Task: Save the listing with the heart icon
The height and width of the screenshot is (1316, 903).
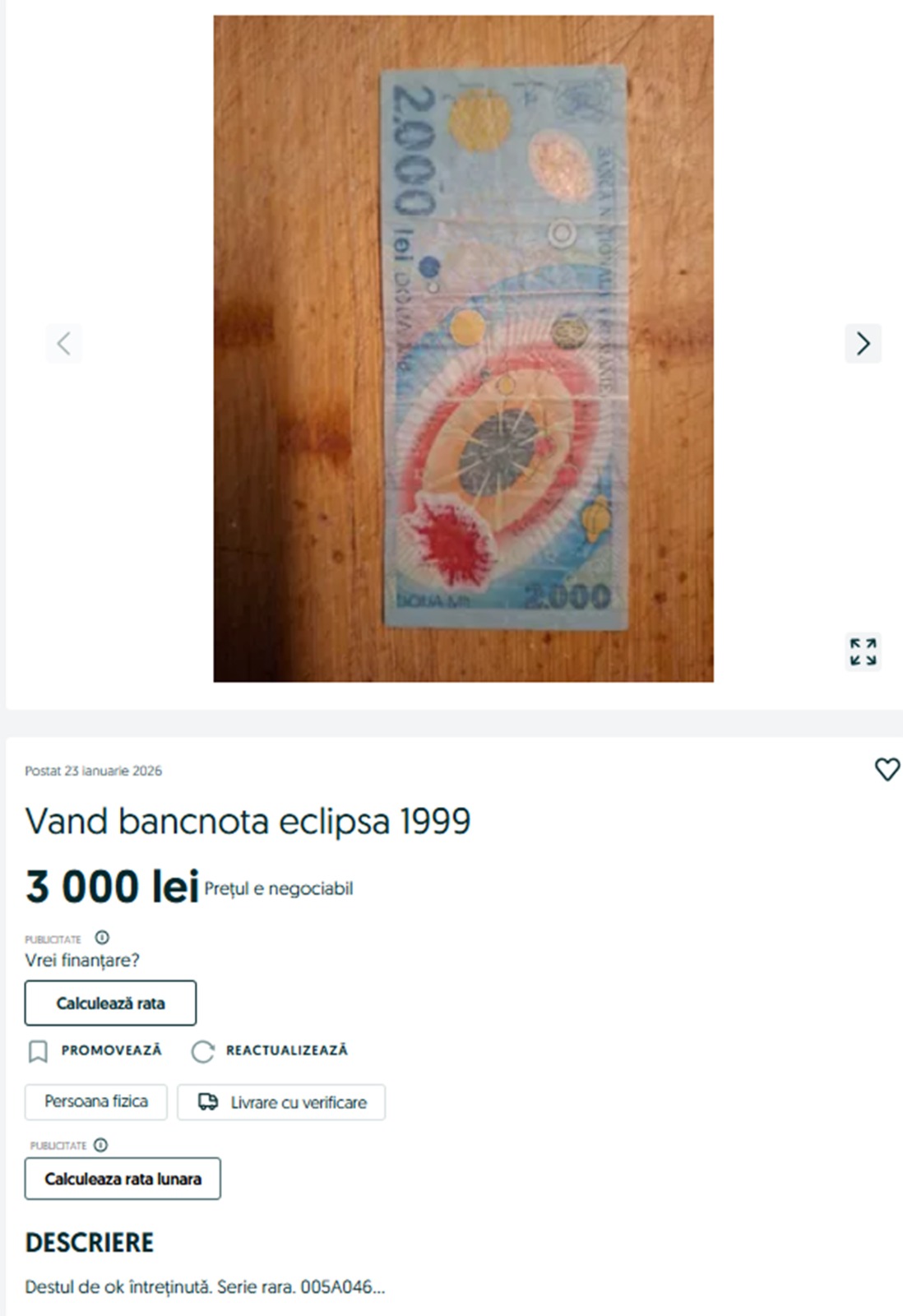Action: (887, 770)
